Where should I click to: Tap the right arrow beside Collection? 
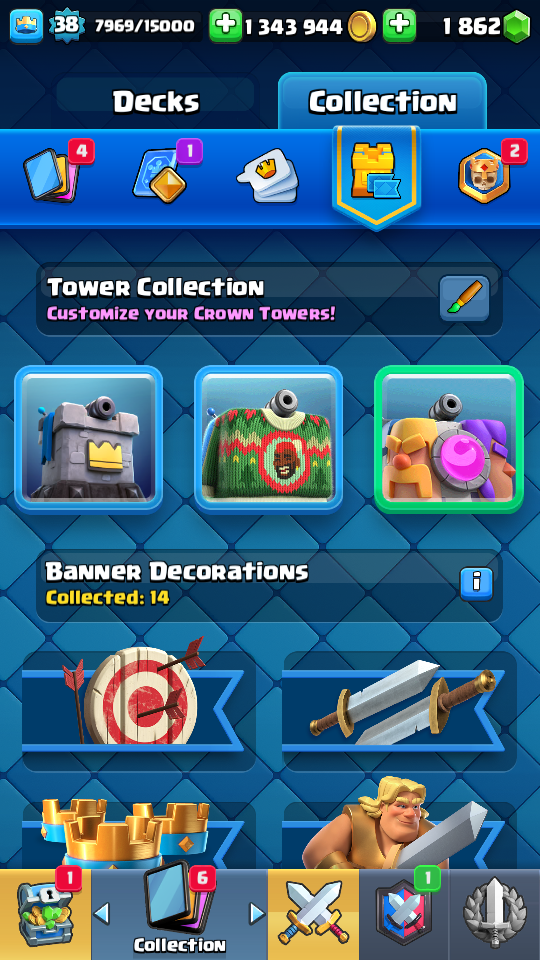[257, 914]
